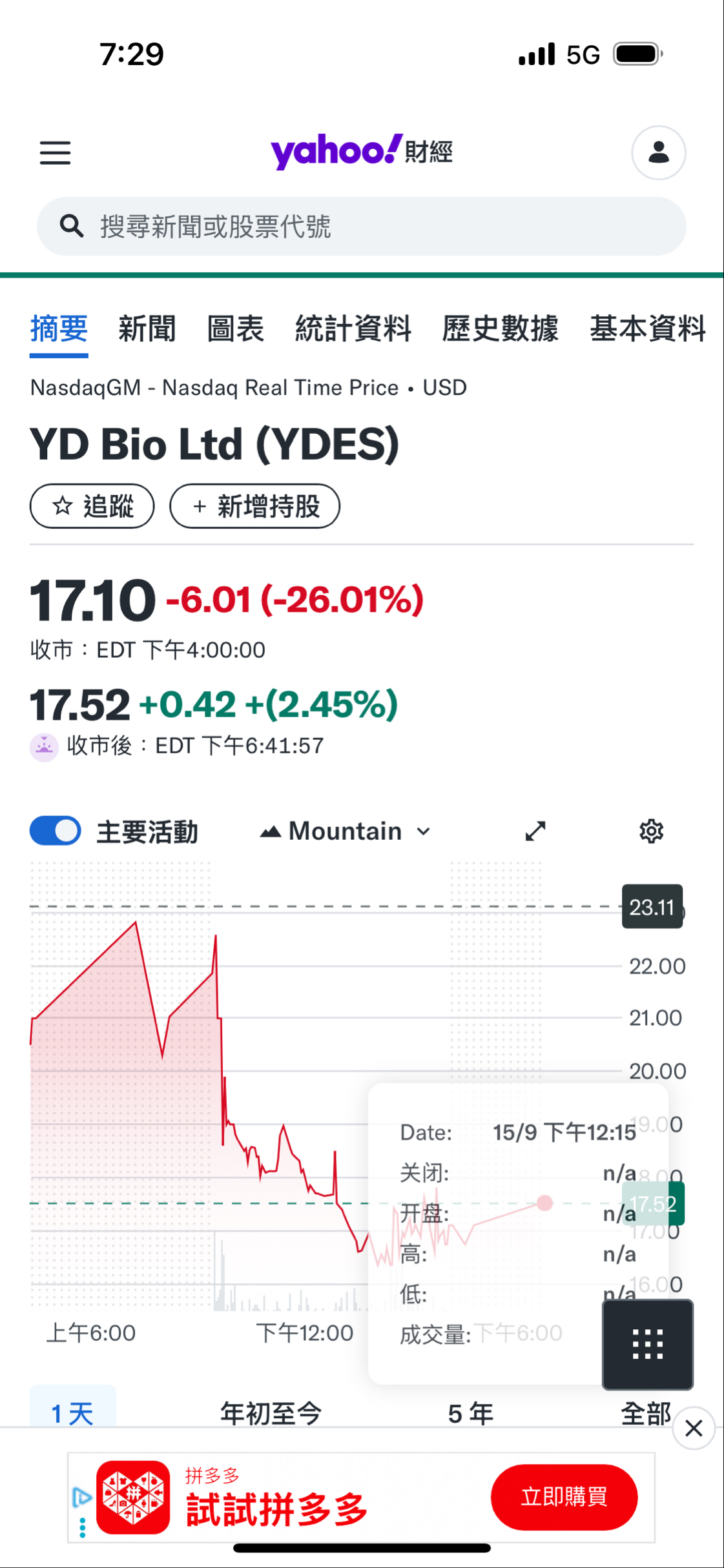The image size is (724, 1568).
Task: Tap the search box for news or tickers
Action: click(x=362, y=227)
